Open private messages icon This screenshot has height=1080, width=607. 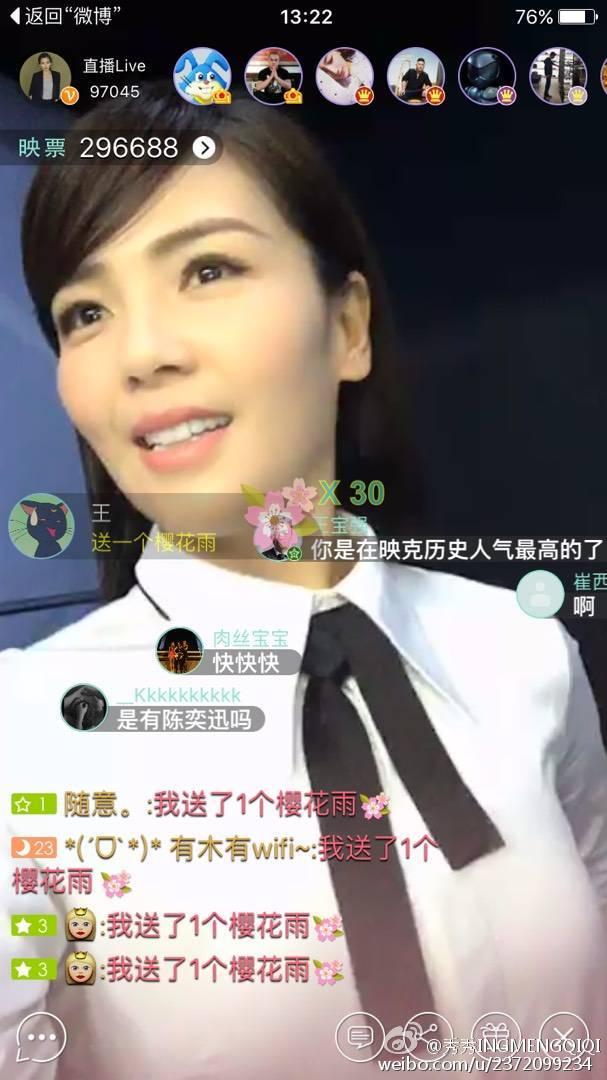[x=361, y=1037]
